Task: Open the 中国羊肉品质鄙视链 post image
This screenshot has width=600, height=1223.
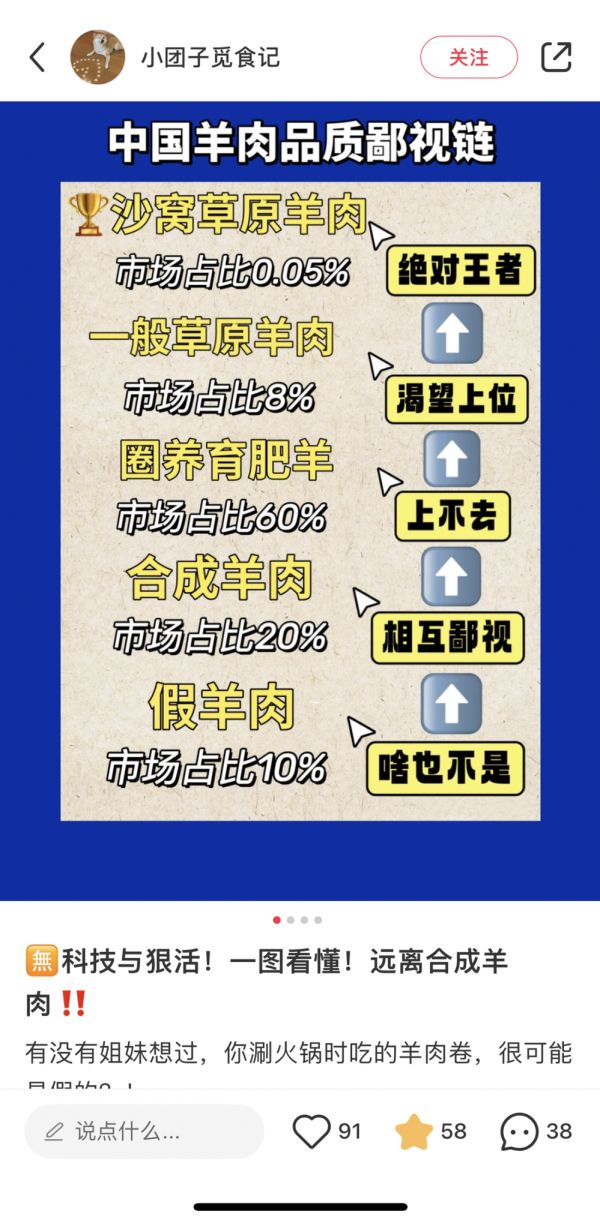Action: click(x=300, y=500)
